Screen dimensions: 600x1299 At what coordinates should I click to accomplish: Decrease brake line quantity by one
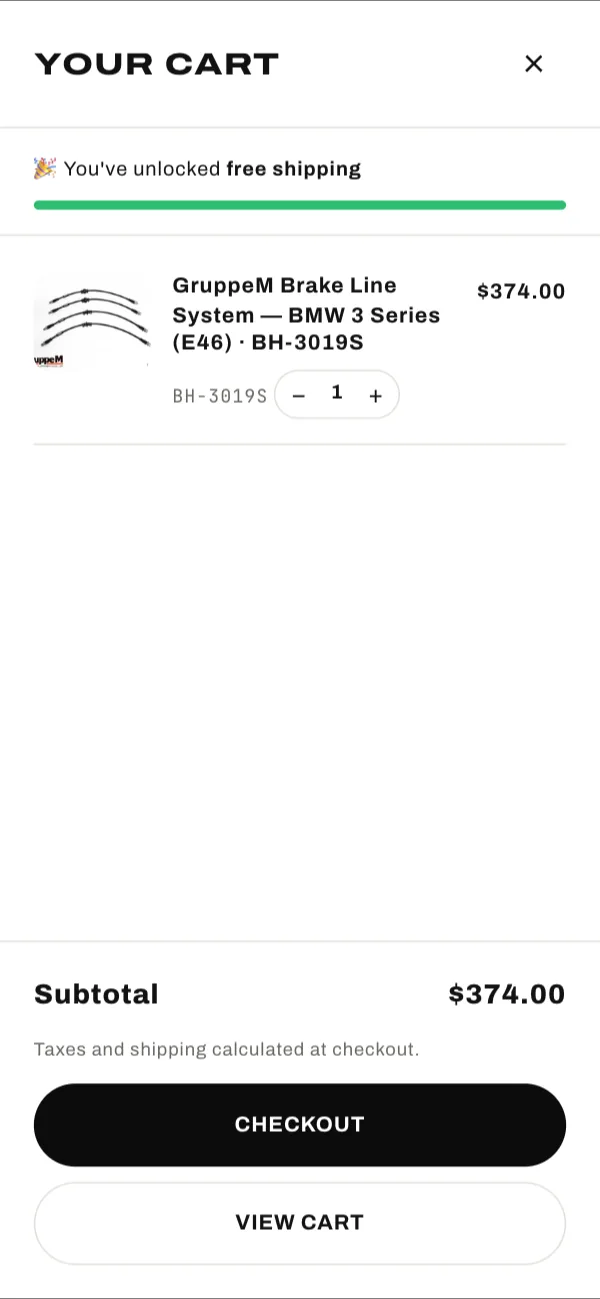tap(298, 395)
